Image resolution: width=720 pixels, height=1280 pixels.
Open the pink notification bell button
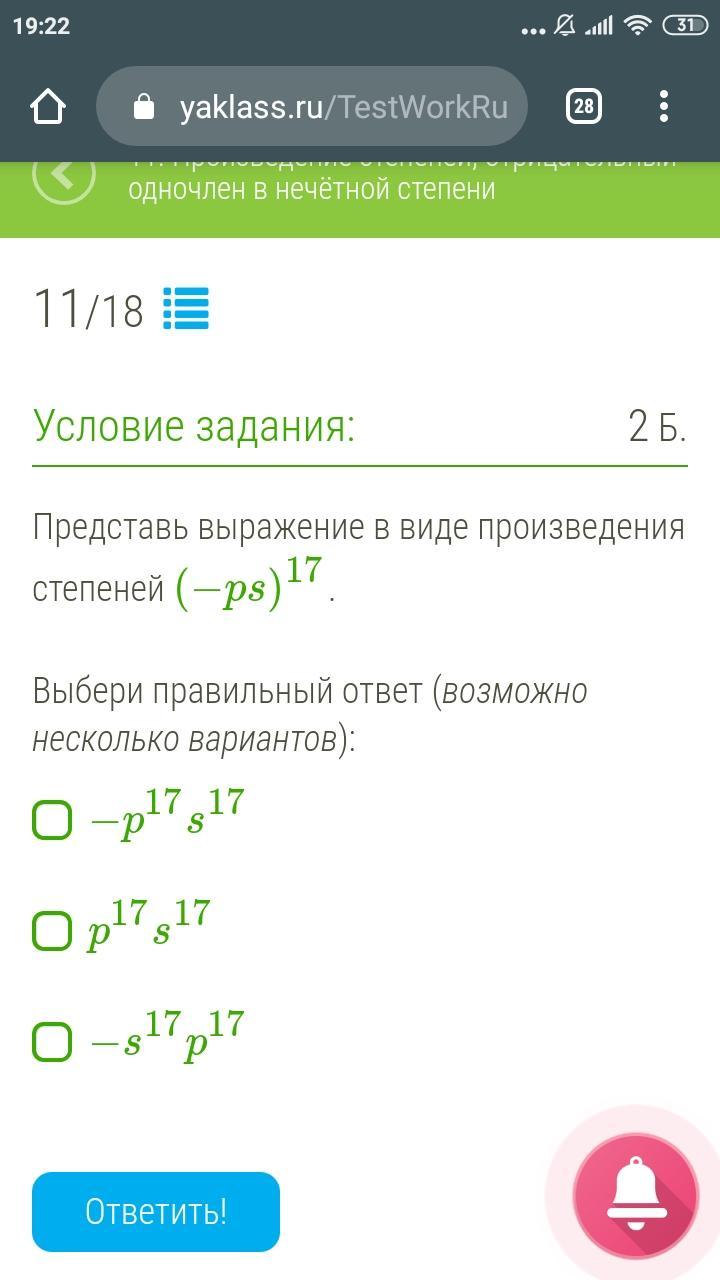(635, 1195)
